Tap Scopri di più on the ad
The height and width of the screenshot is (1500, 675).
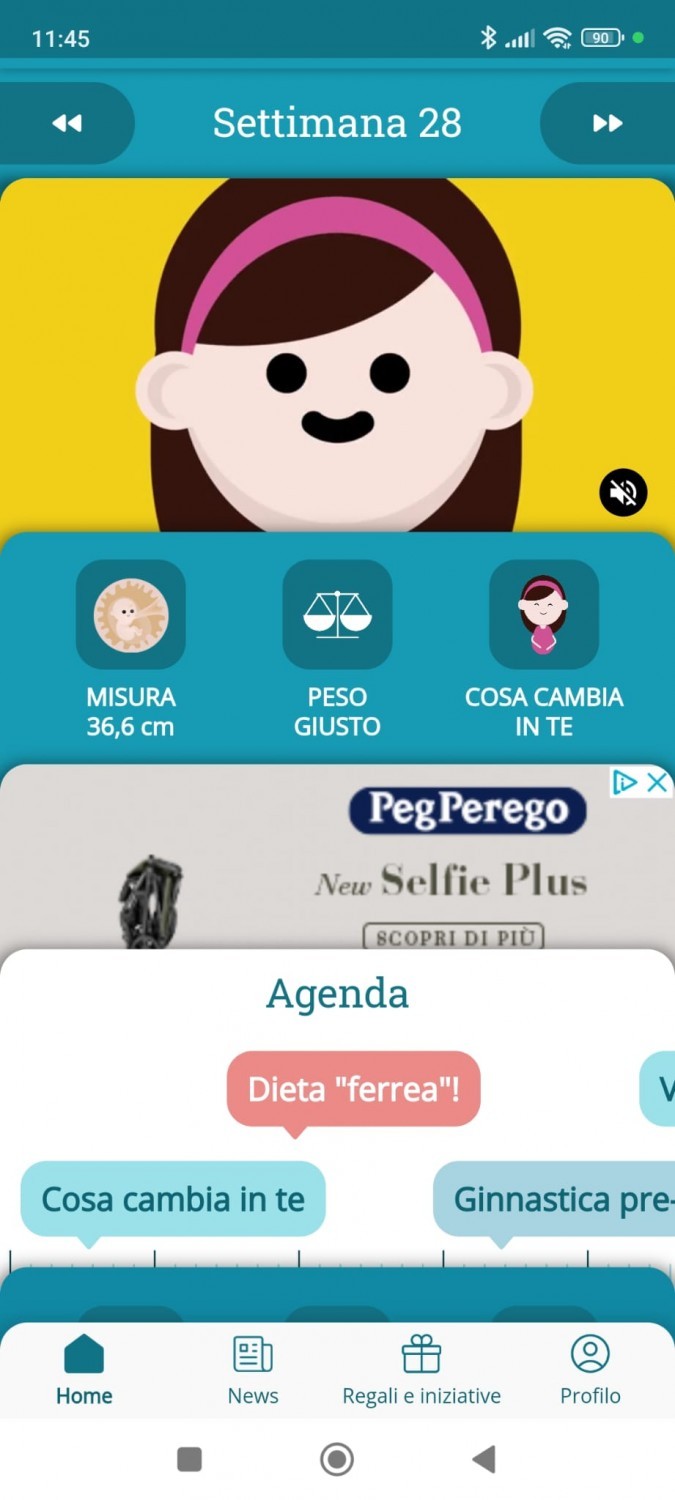[453, 937]
